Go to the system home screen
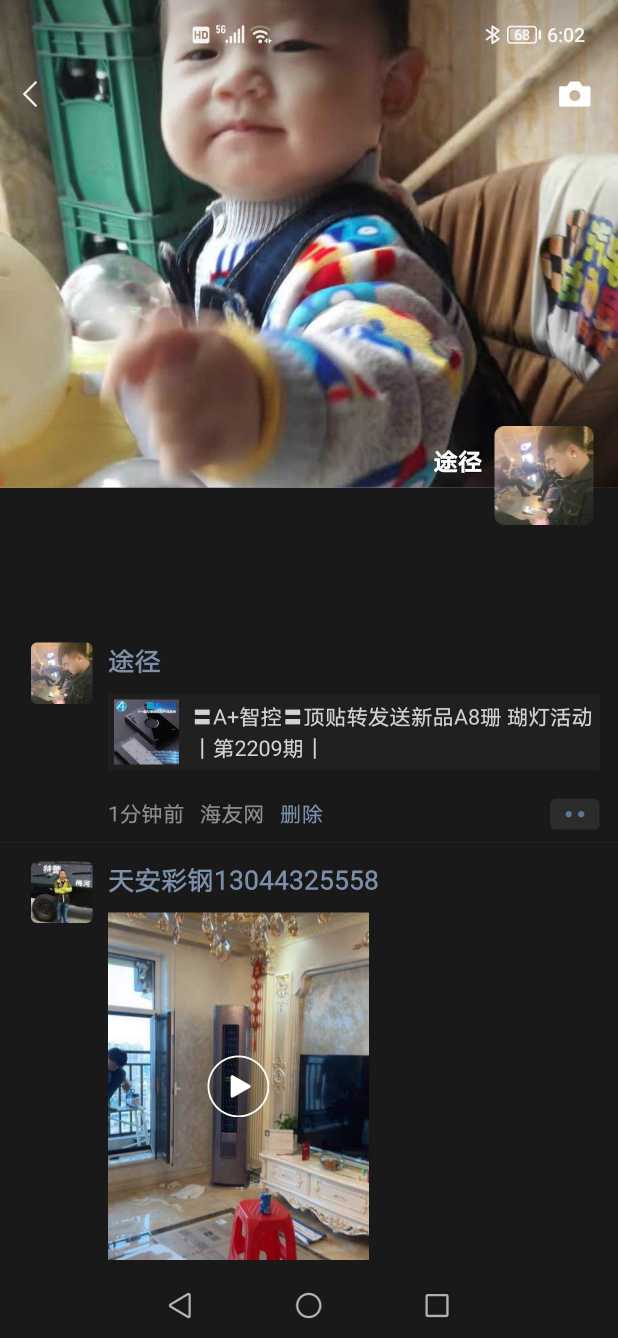Image resolution: width=618 pixels, height=1338 pixels. [309, 1305]
